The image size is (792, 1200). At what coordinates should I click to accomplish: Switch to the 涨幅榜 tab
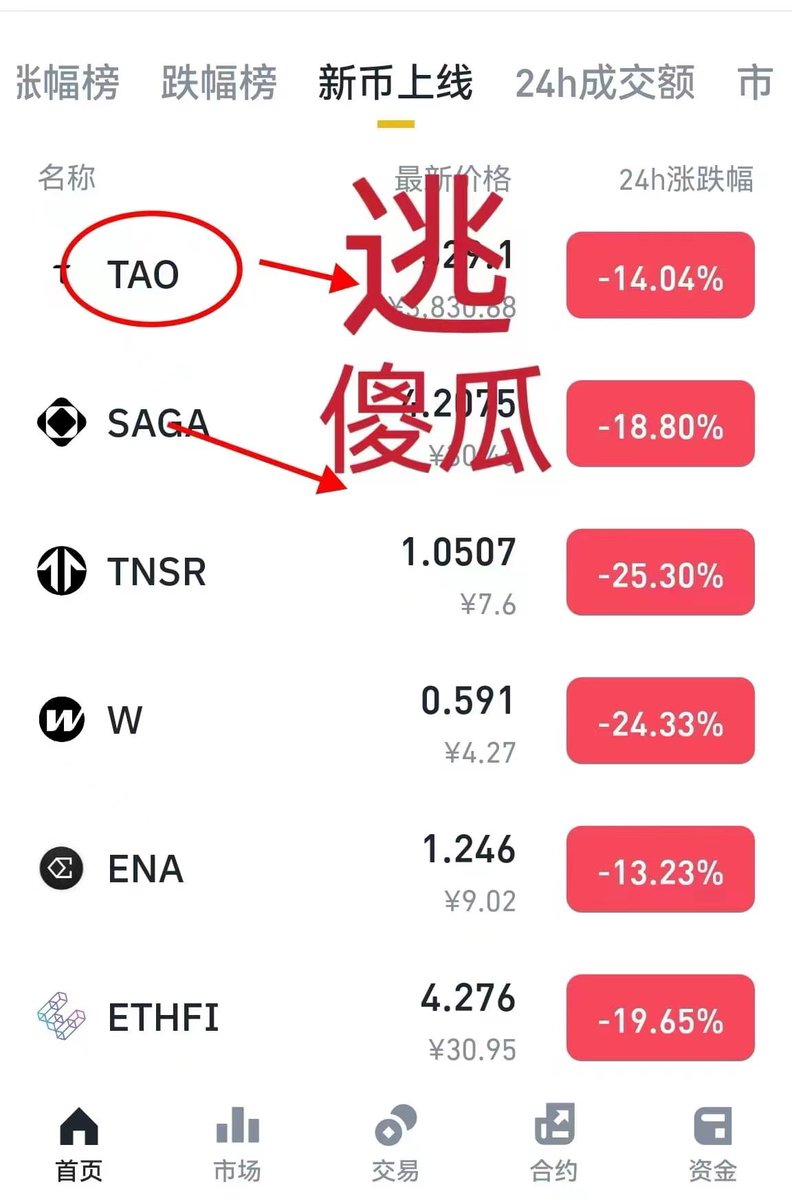coord(68,84)
